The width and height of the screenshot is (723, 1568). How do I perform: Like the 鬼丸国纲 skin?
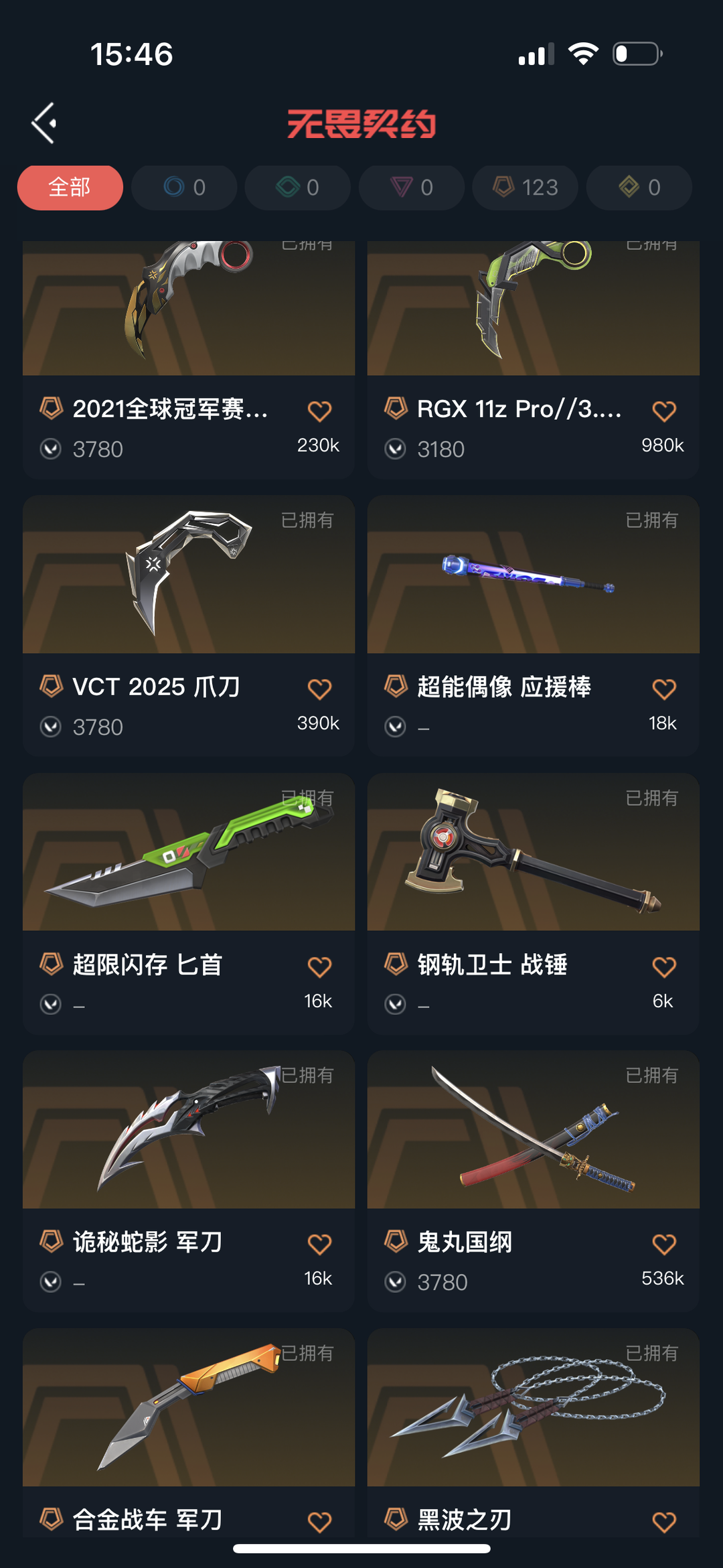[664, 1244]
